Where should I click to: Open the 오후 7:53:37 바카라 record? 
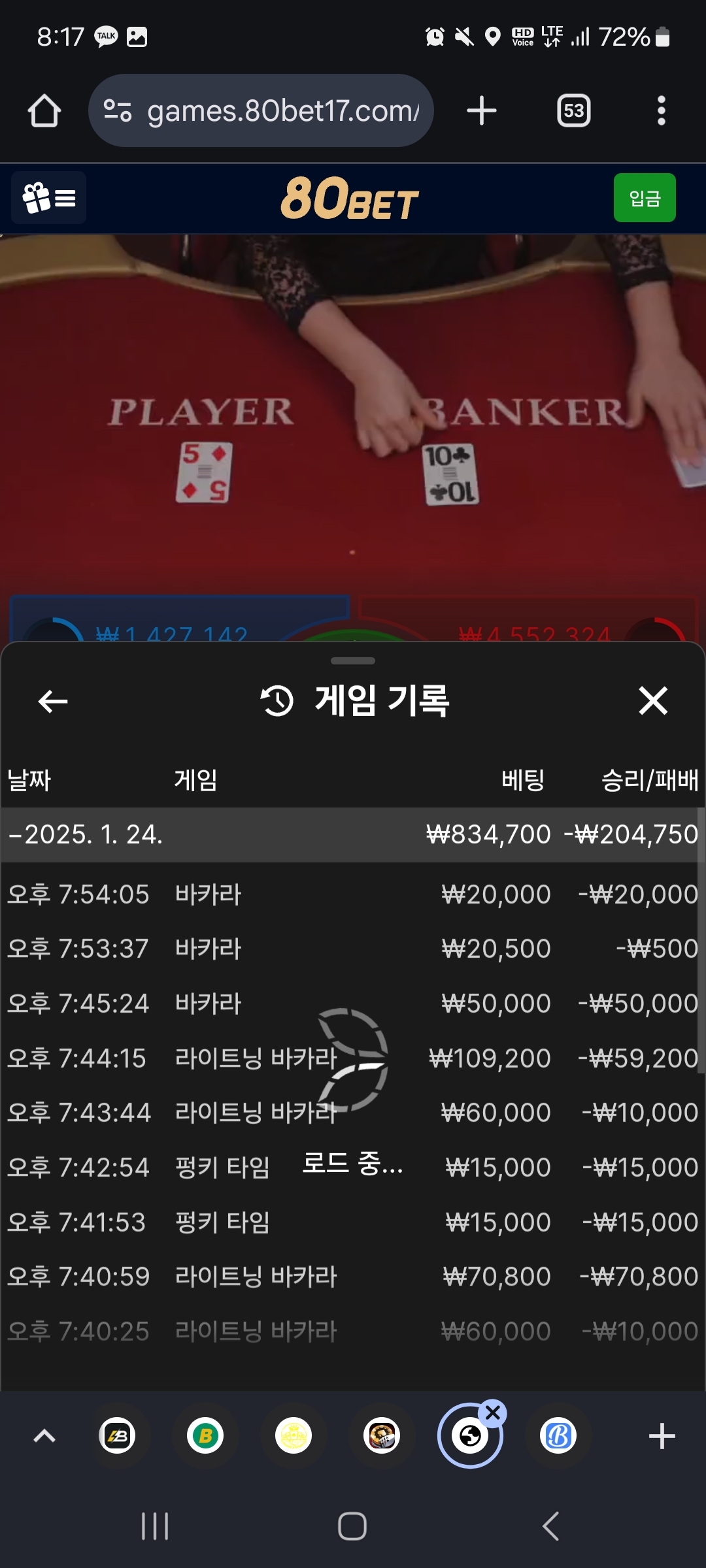353,949
